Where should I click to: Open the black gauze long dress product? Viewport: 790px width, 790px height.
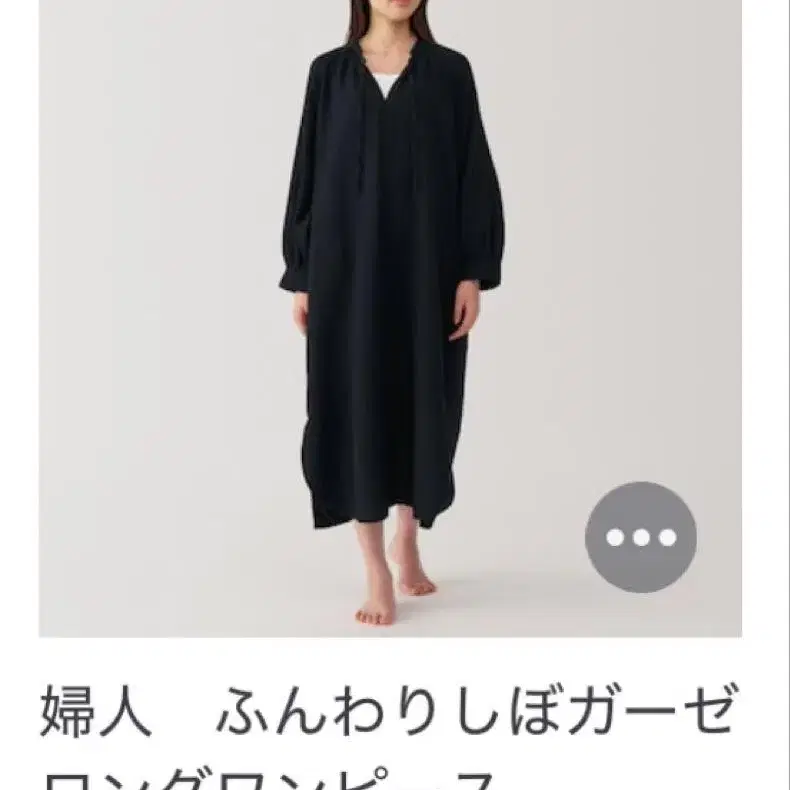pyautogui.click(x=390, y=318)
